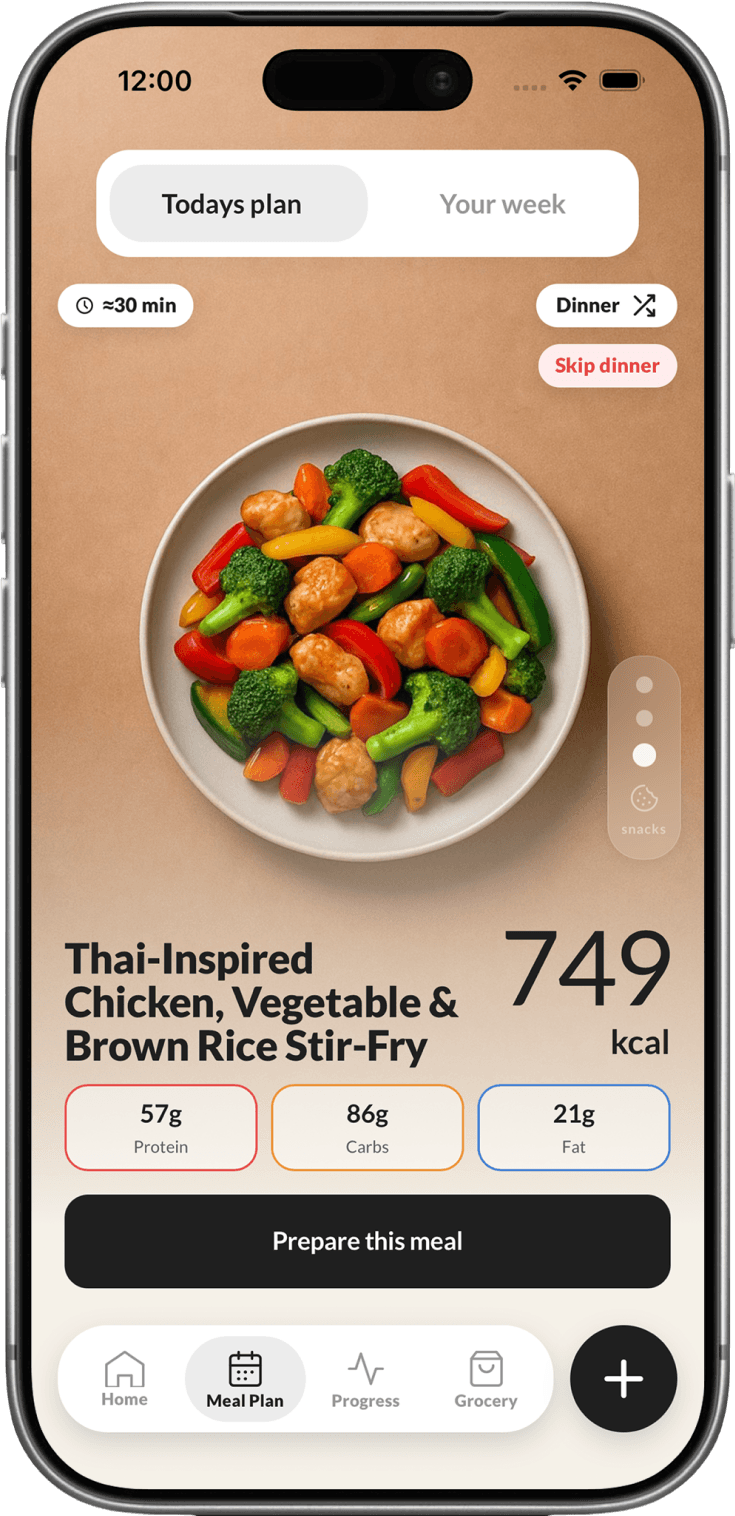The image size is (735, 1516).
Task: Open the Home tab
Action: [125, 1379]
